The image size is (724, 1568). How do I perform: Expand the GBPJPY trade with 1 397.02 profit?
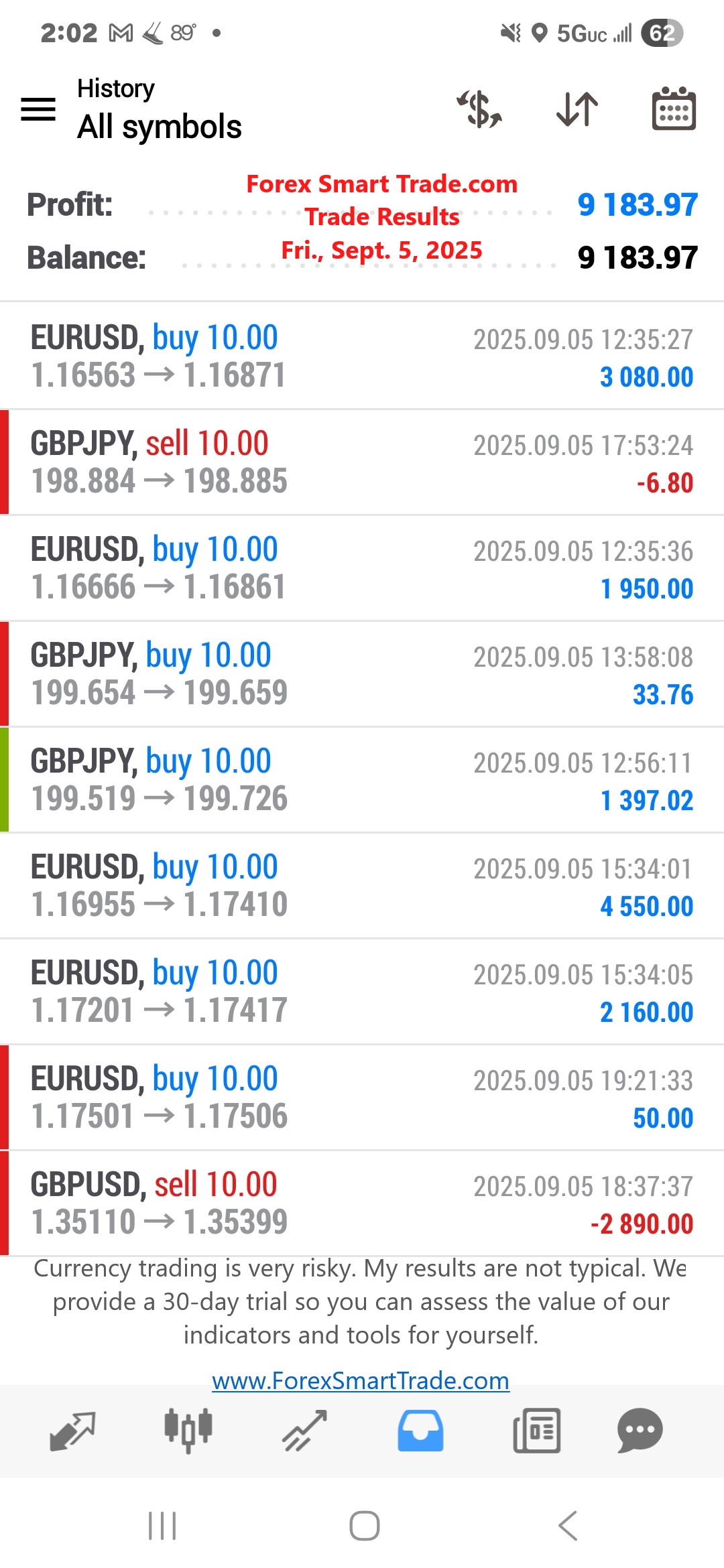(362, 780)
